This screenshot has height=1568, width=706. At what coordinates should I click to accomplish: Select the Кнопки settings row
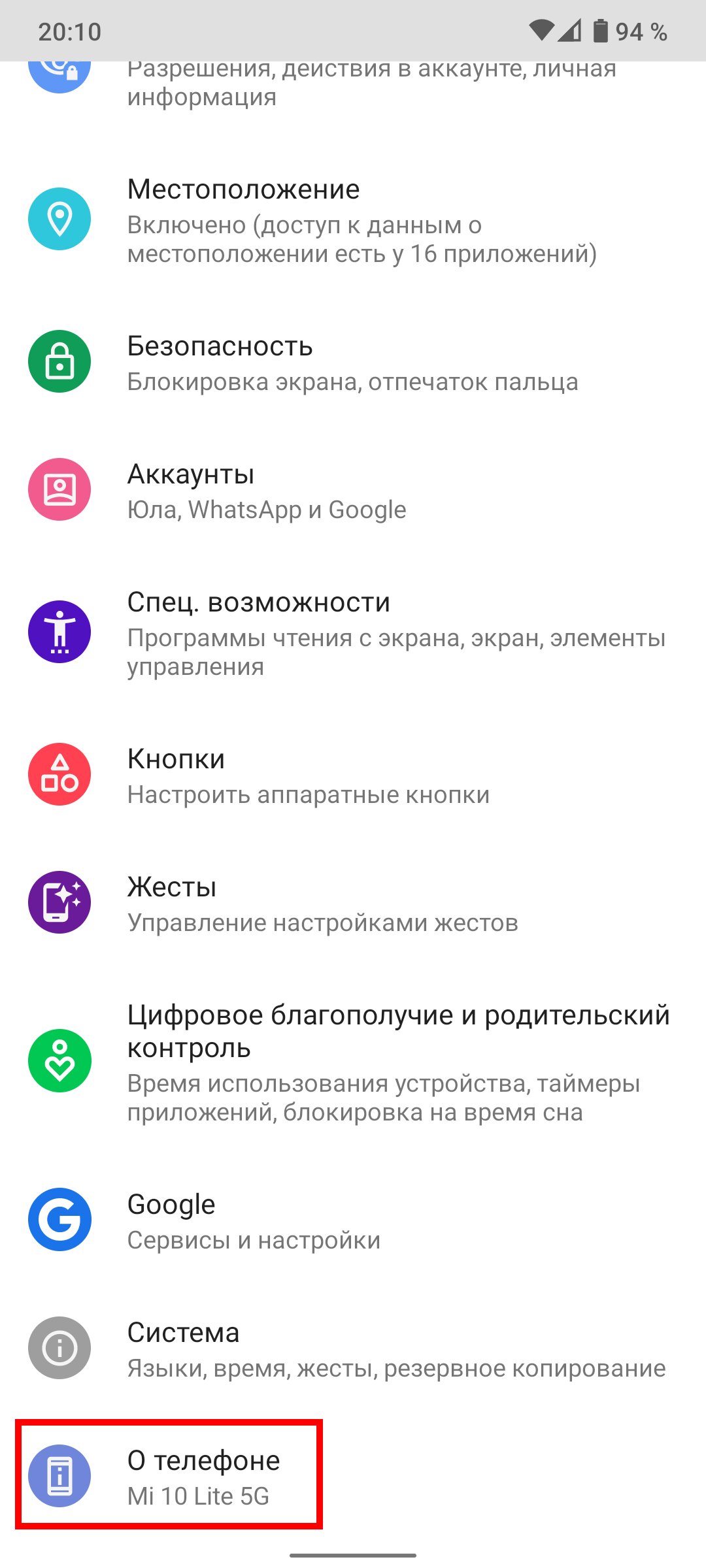tap(353, 775)
